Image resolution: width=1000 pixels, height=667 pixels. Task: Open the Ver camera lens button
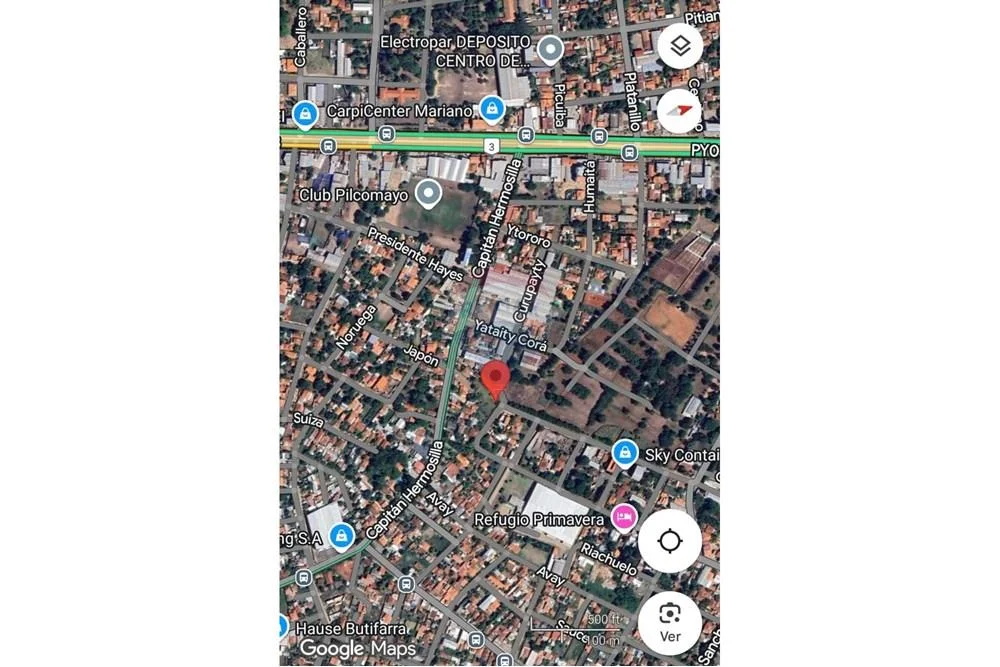pyautogui.click(x=670, y=623)
